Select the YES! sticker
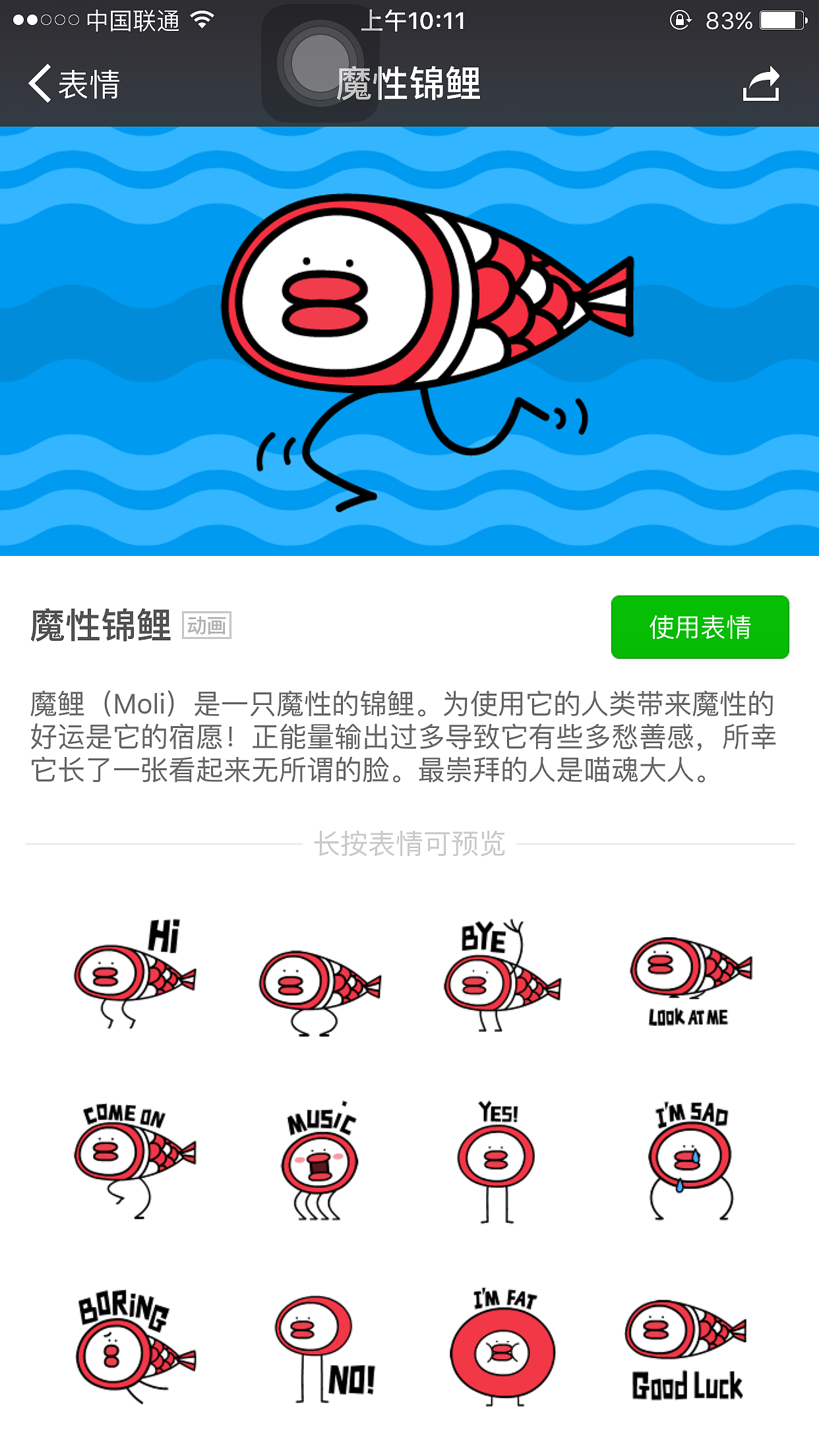 [x=498, y=1162]
